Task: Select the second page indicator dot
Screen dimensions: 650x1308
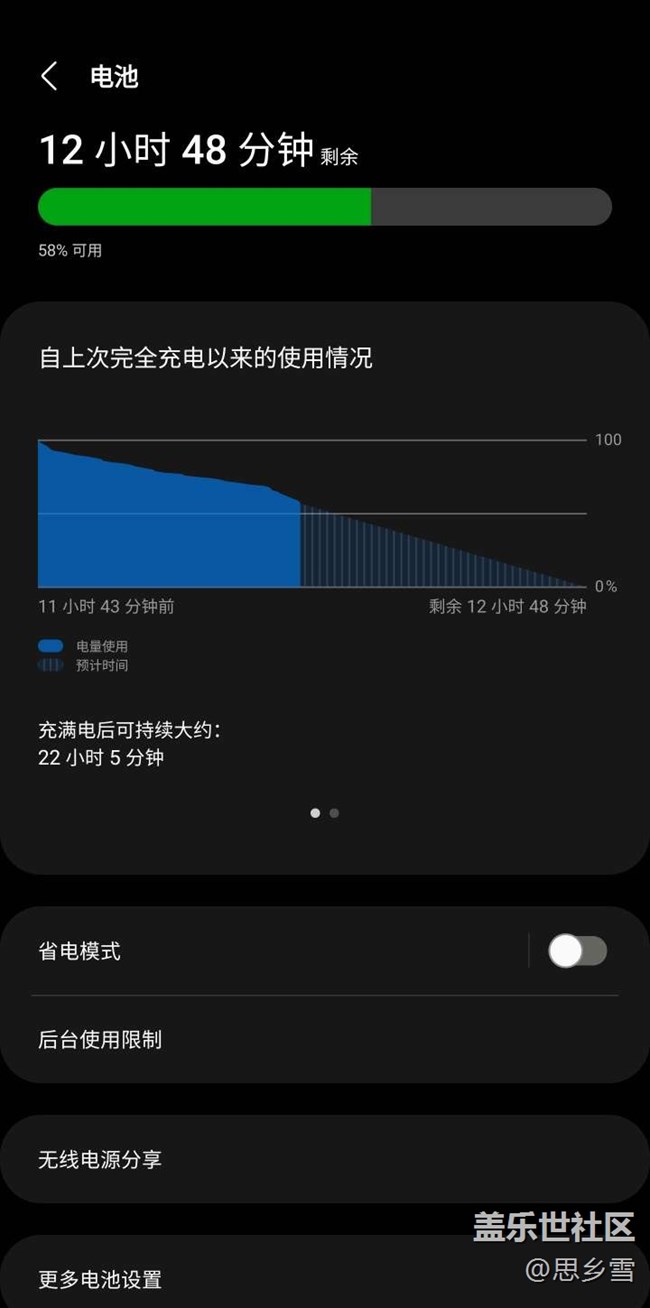Action: click(x=334, y=813)
